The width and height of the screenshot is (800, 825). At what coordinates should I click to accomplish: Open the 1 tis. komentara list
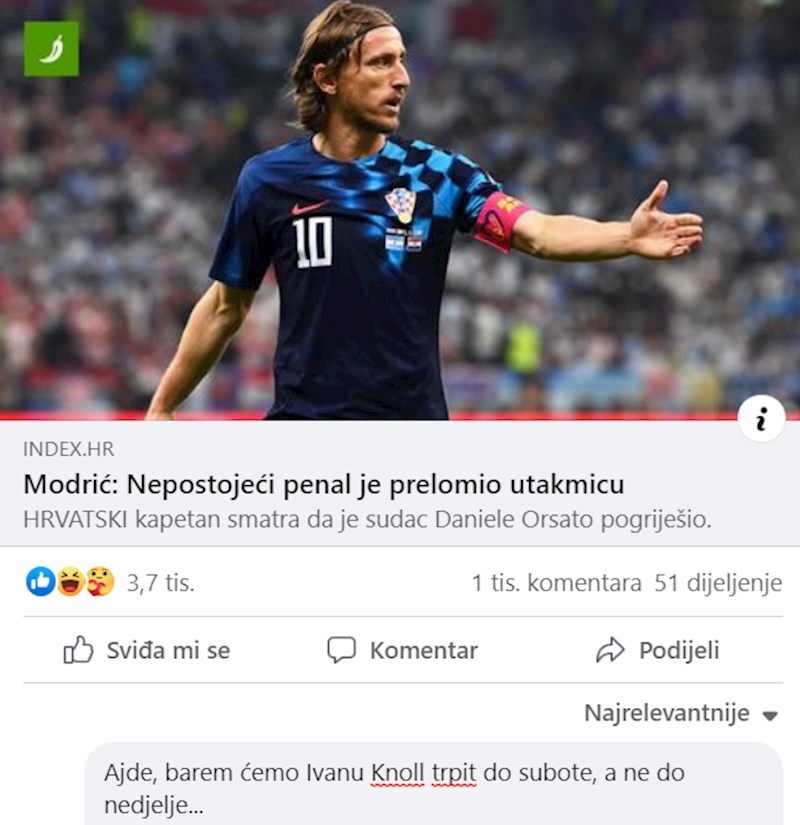point(556,583)
